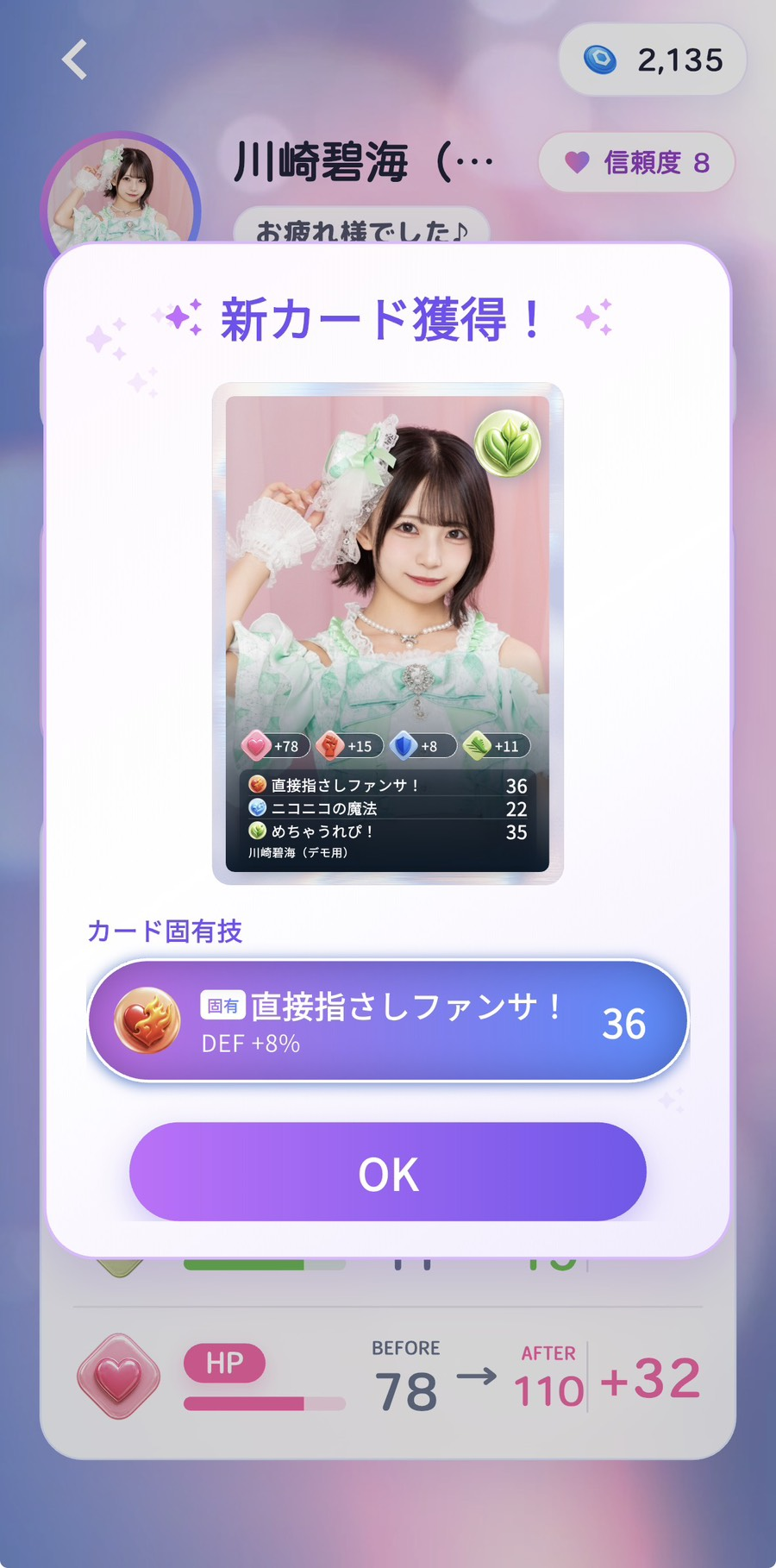Tap the 直接指さしファンサ！ unique skill
Image resolution: width=776 pixels, height=1568 pixels.
point(388,1020)
